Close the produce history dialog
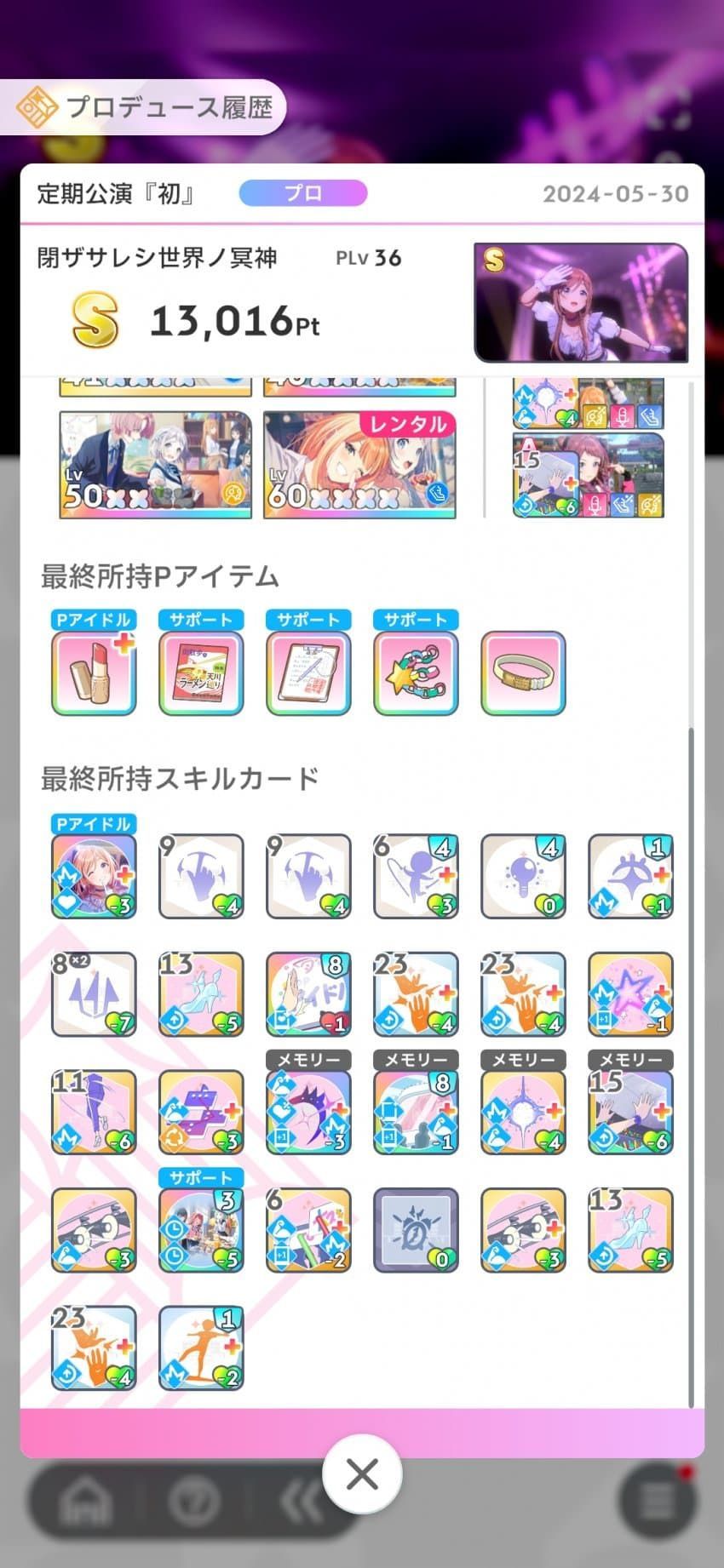 (362, 1474)
